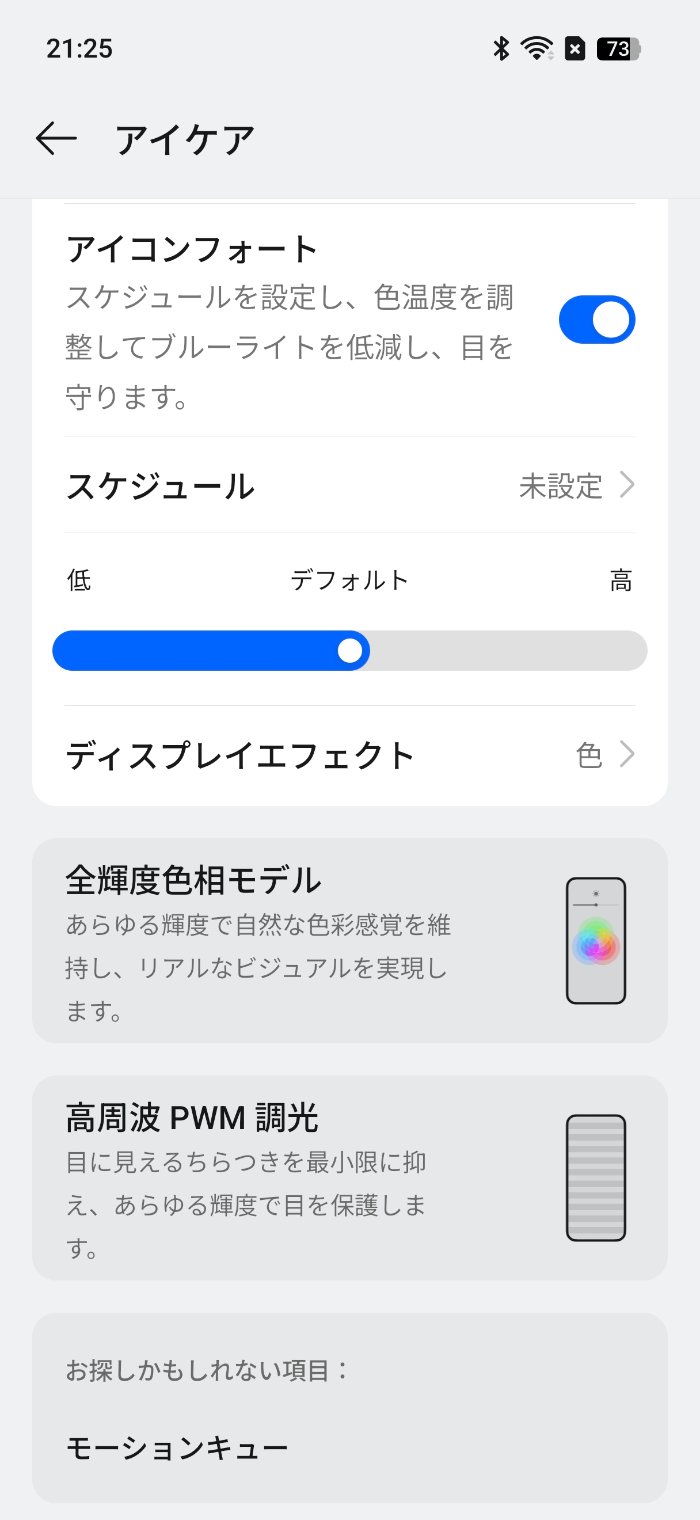Open the スケジュール setting
Viewport: 700px width, 1520px height.
coord(350,486)
